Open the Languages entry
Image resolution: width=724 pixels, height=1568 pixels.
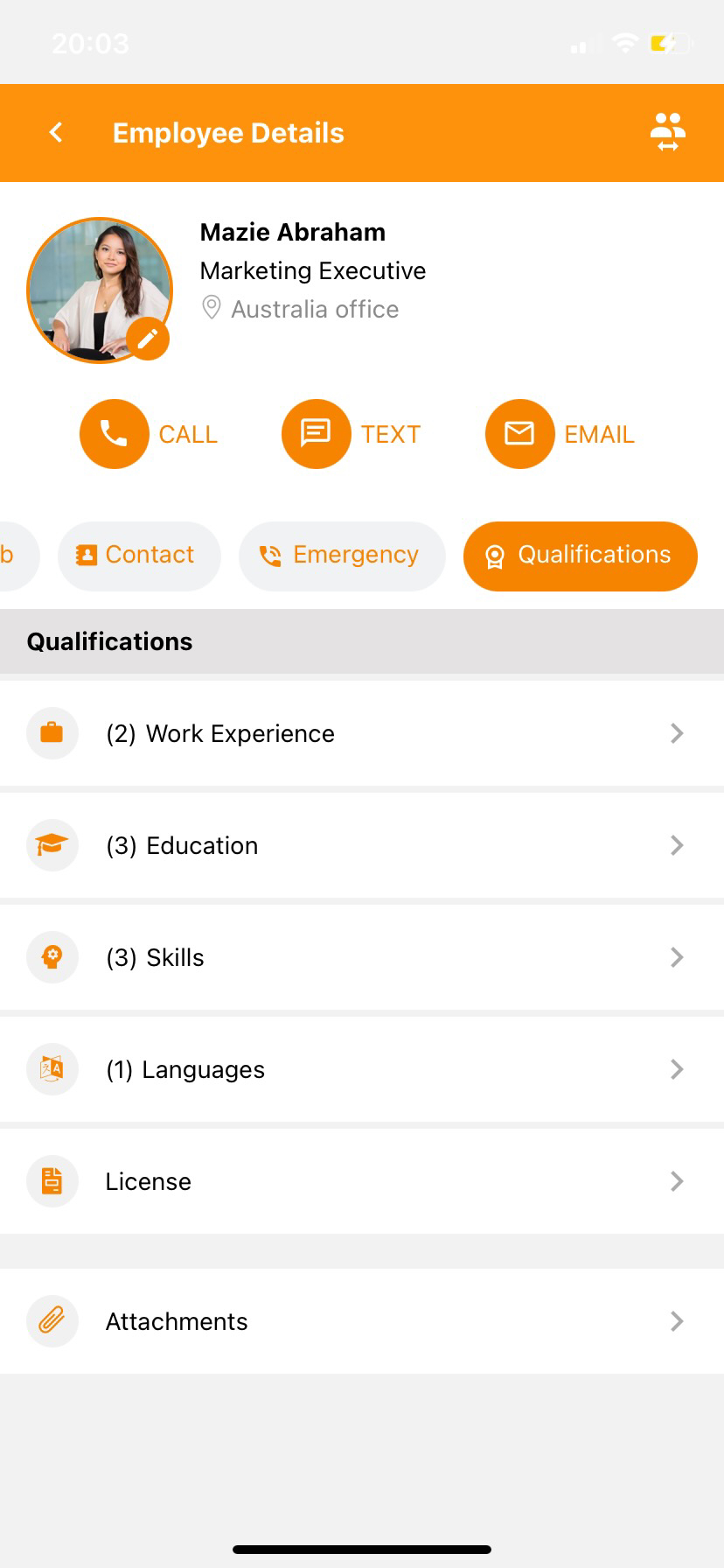pyautogui.click(x=676, y=1069)
